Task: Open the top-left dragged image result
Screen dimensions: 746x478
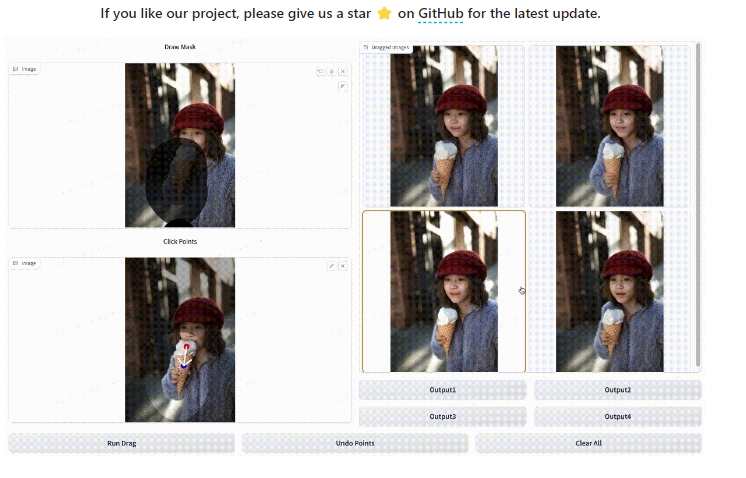Action: (443, 126)
